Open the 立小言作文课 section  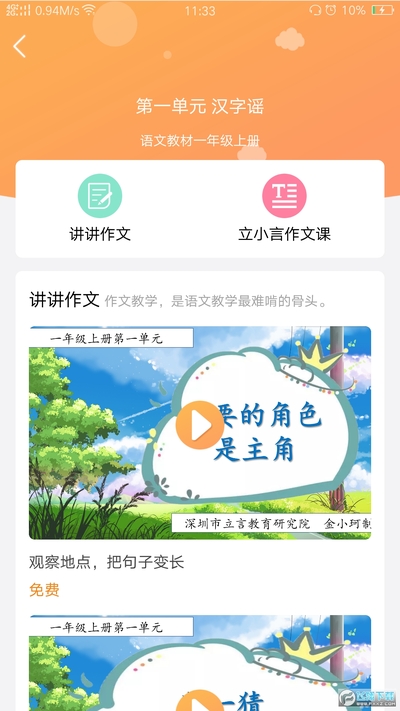tap(284, 209)
